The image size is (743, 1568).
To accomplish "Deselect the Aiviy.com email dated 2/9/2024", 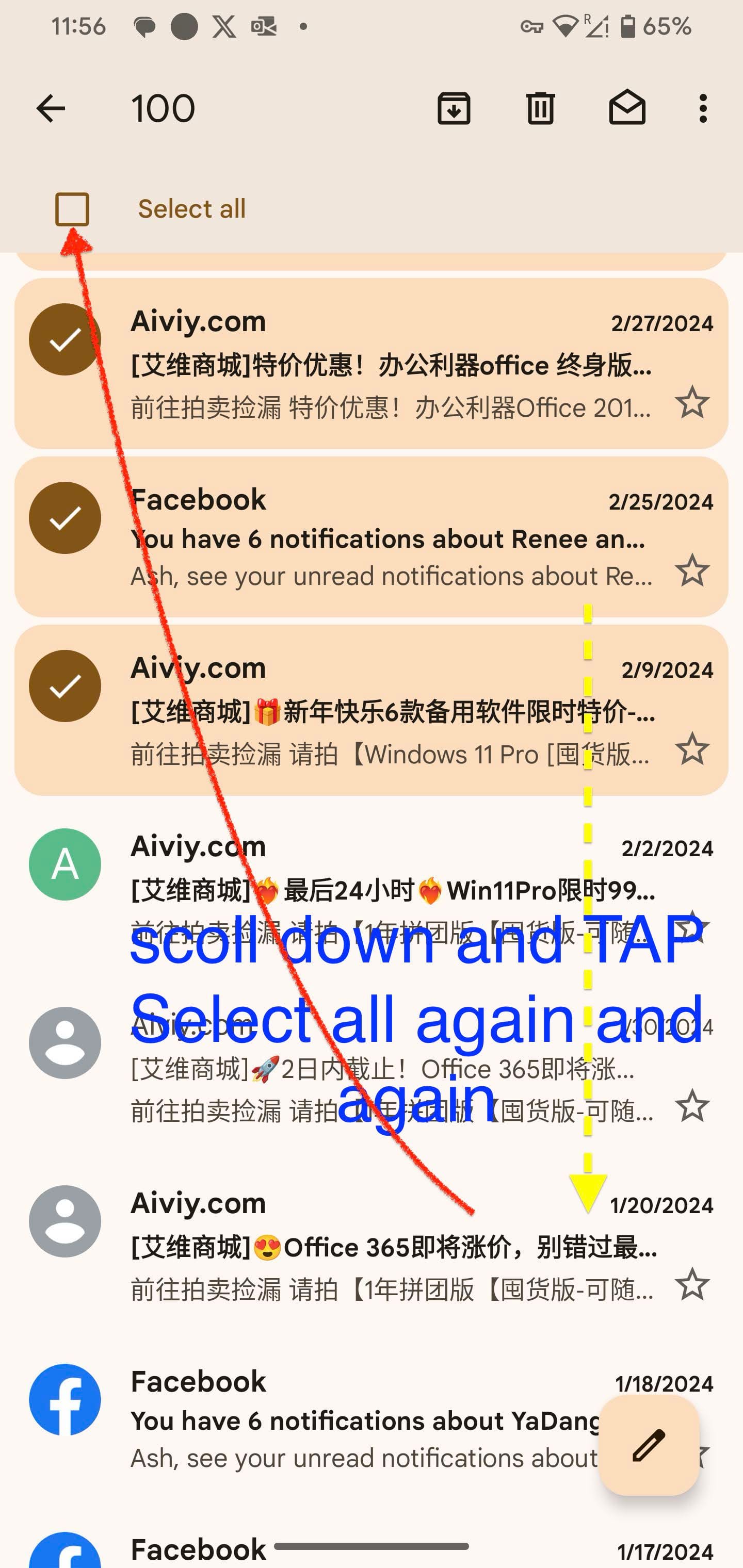I will click(x=65, y=686).
